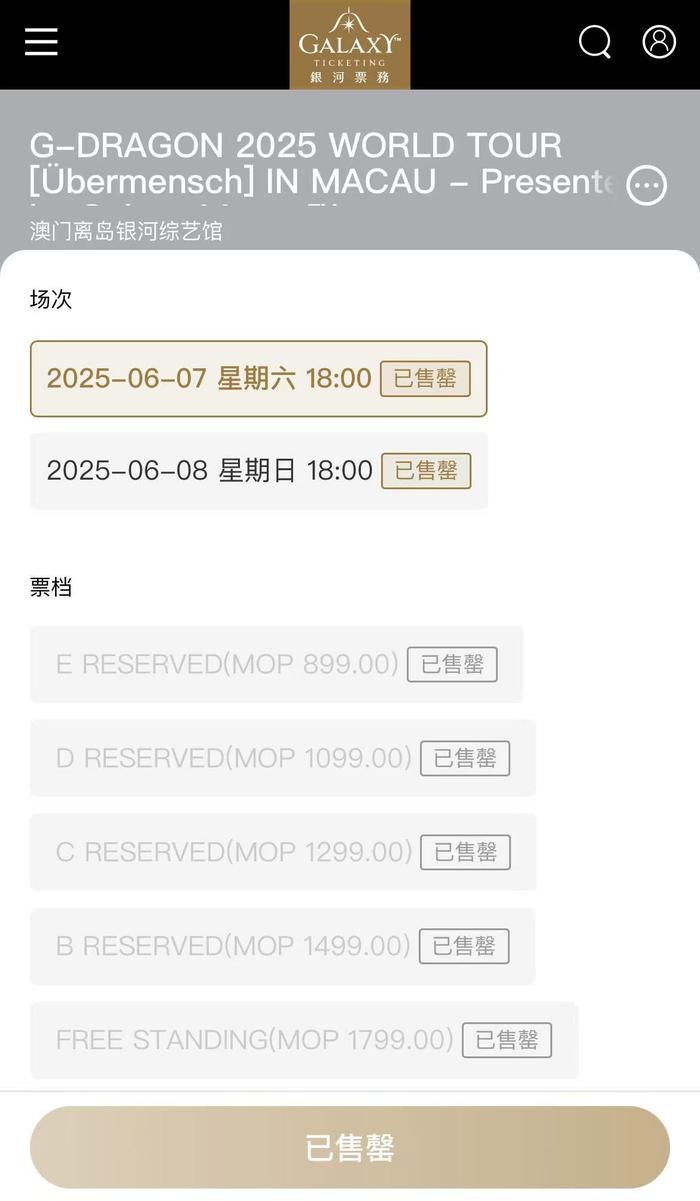Select the 2025-06-07 Saturday 18:00 session
Viewport: 700px width, 1201px height.
[259, 379]
